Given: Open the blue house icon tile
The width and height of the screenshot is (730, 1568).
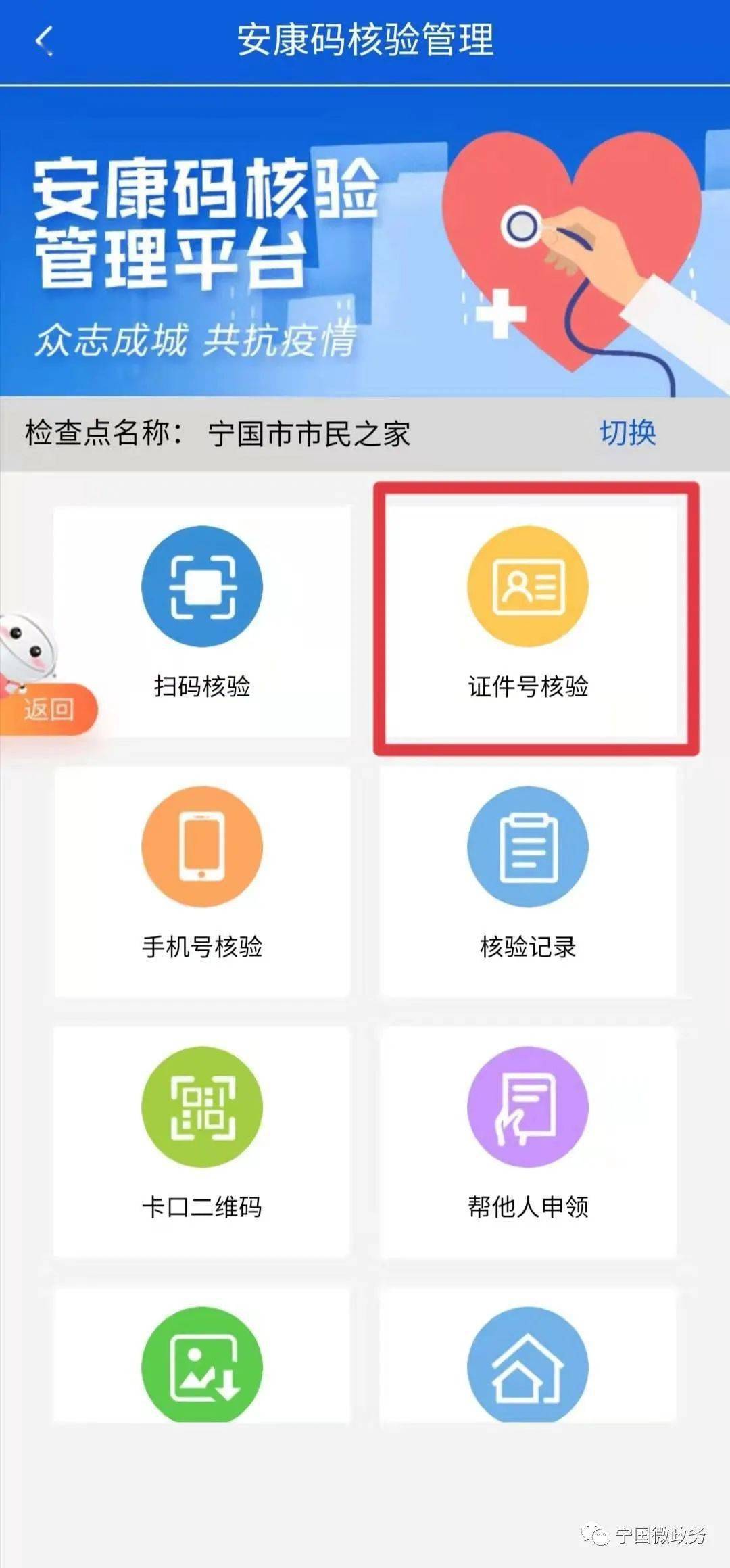Looking at the screenshot, I should coord(528,1364).
